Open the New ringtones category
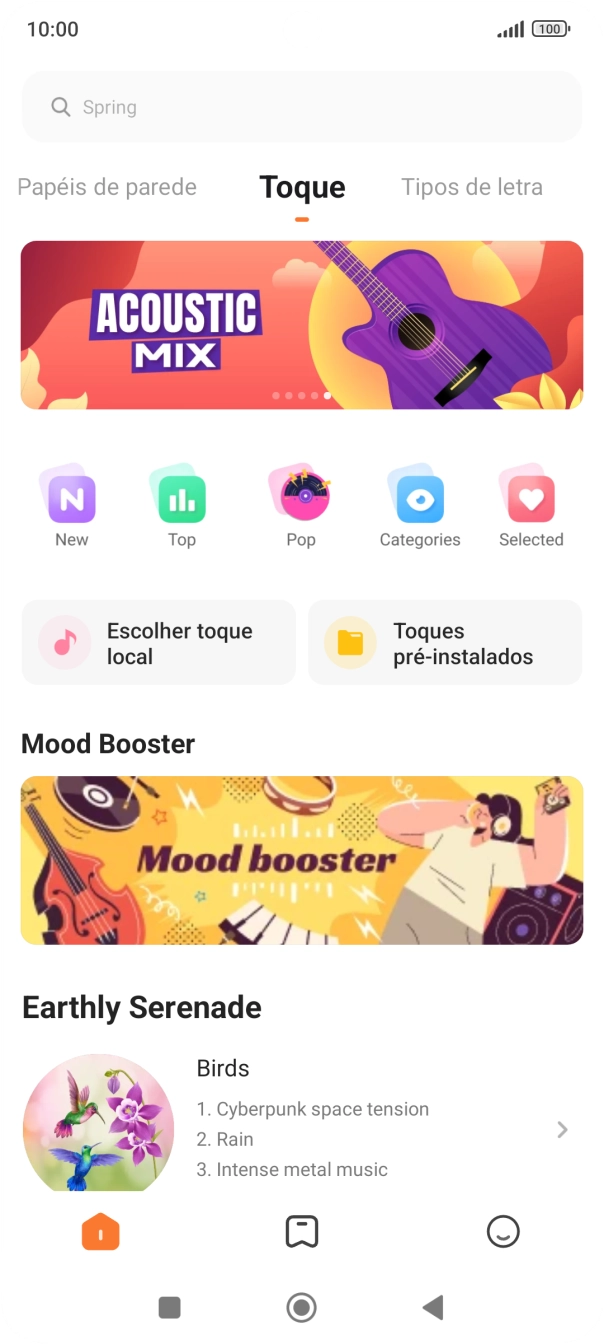The image size is (604, 1344). coord(72,507)
